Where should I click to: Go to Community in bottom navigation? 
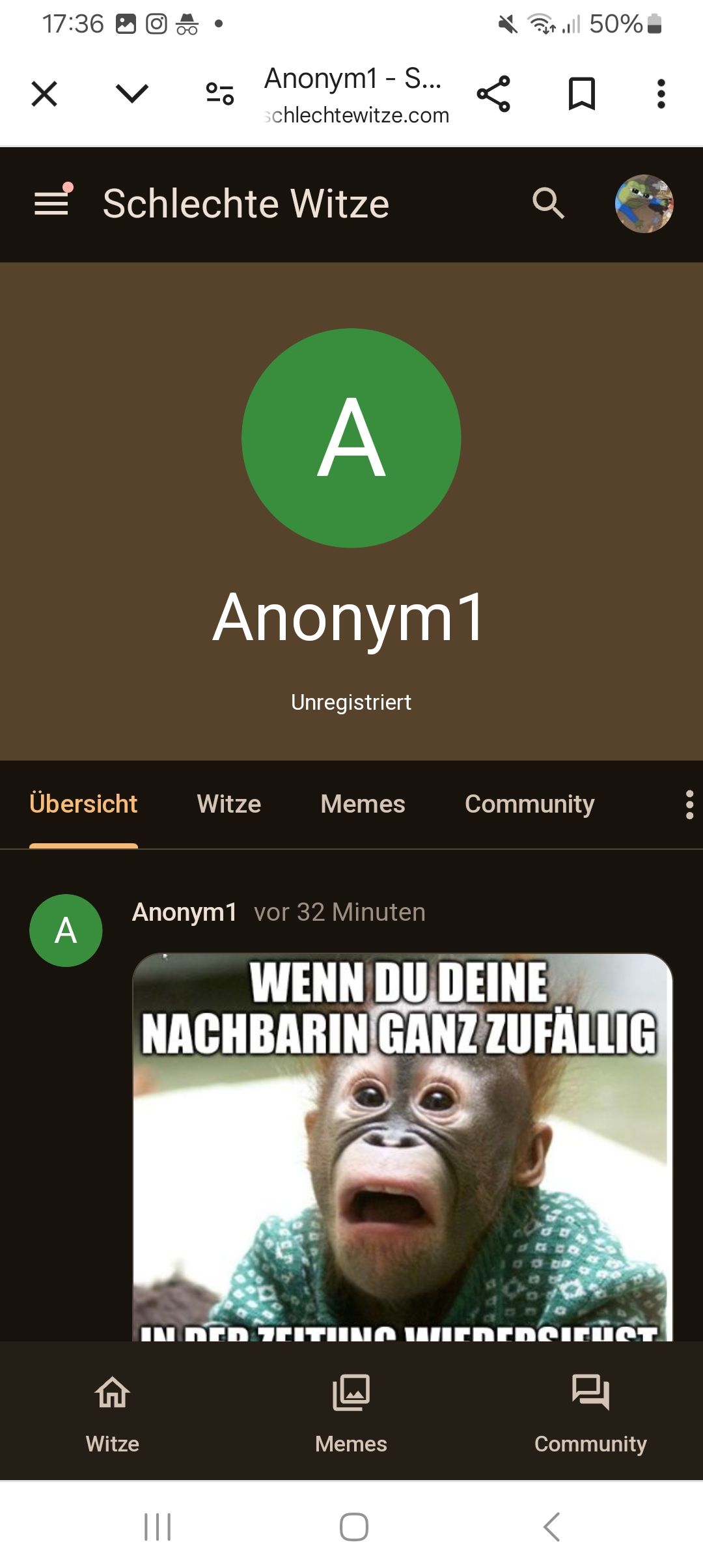[x=590, y=1410]
